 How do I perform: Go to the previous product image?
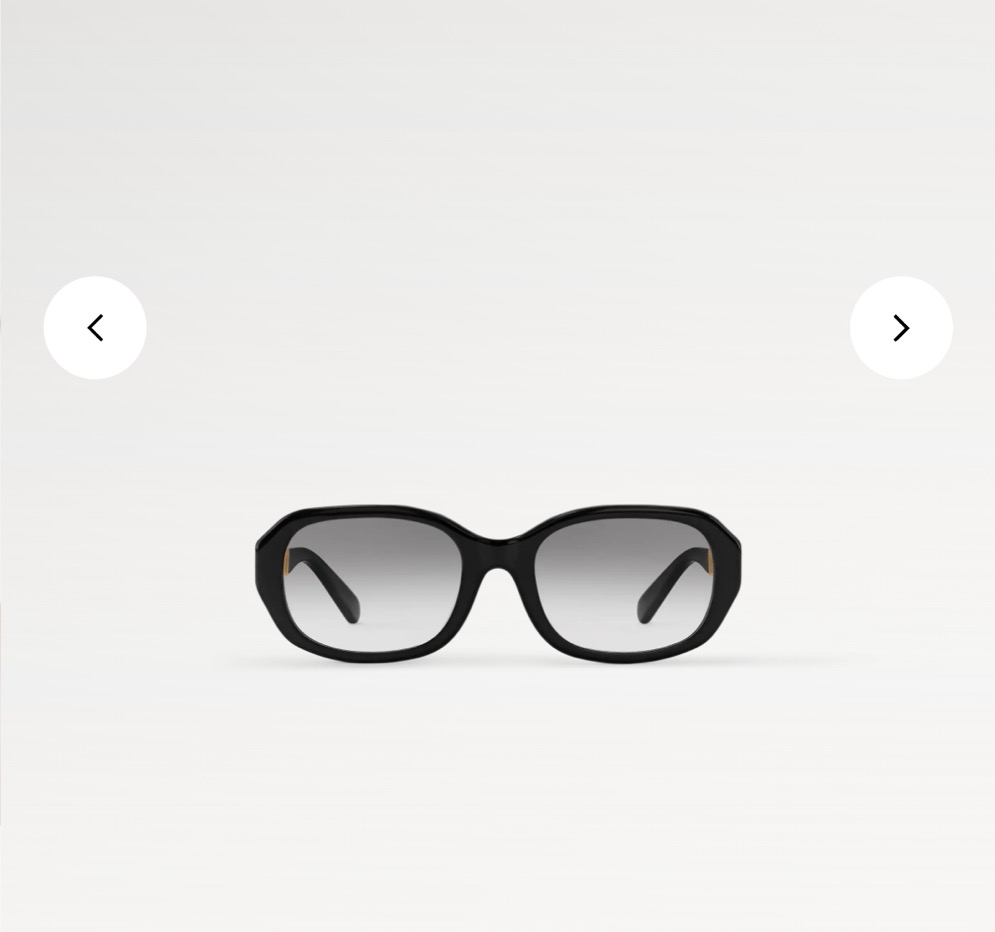[x=95, y=328]
